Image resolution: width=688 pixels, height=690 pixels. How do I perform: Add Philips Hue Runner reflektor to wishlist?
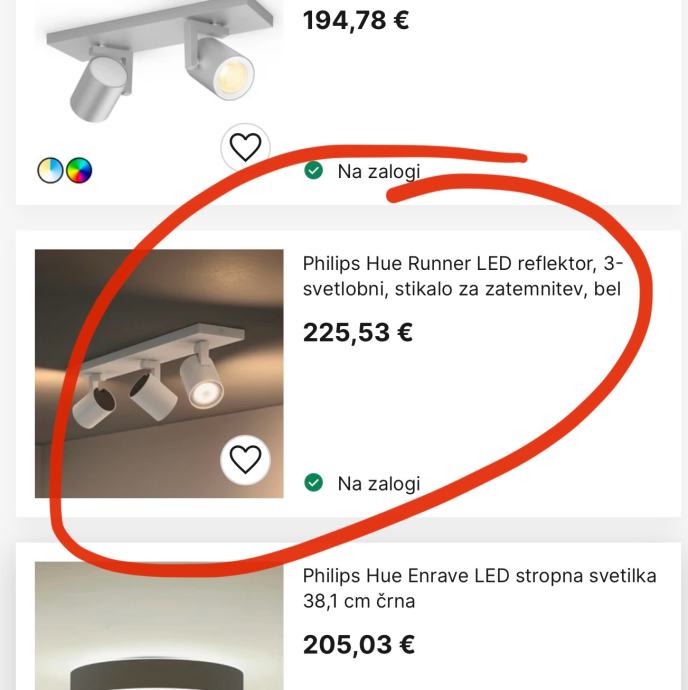pos(245,460)
